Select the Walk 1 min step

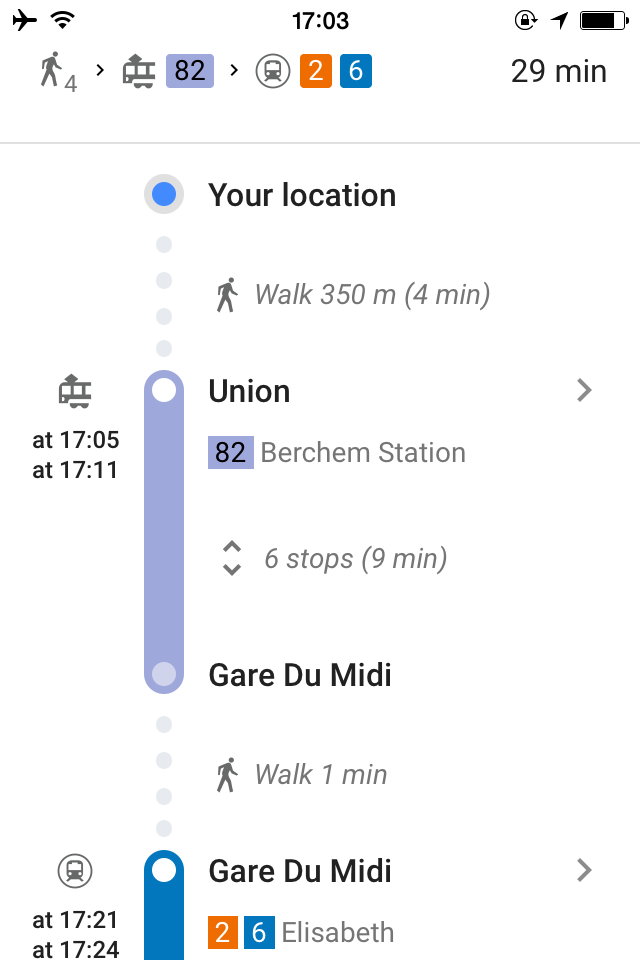tap(320, 775)
